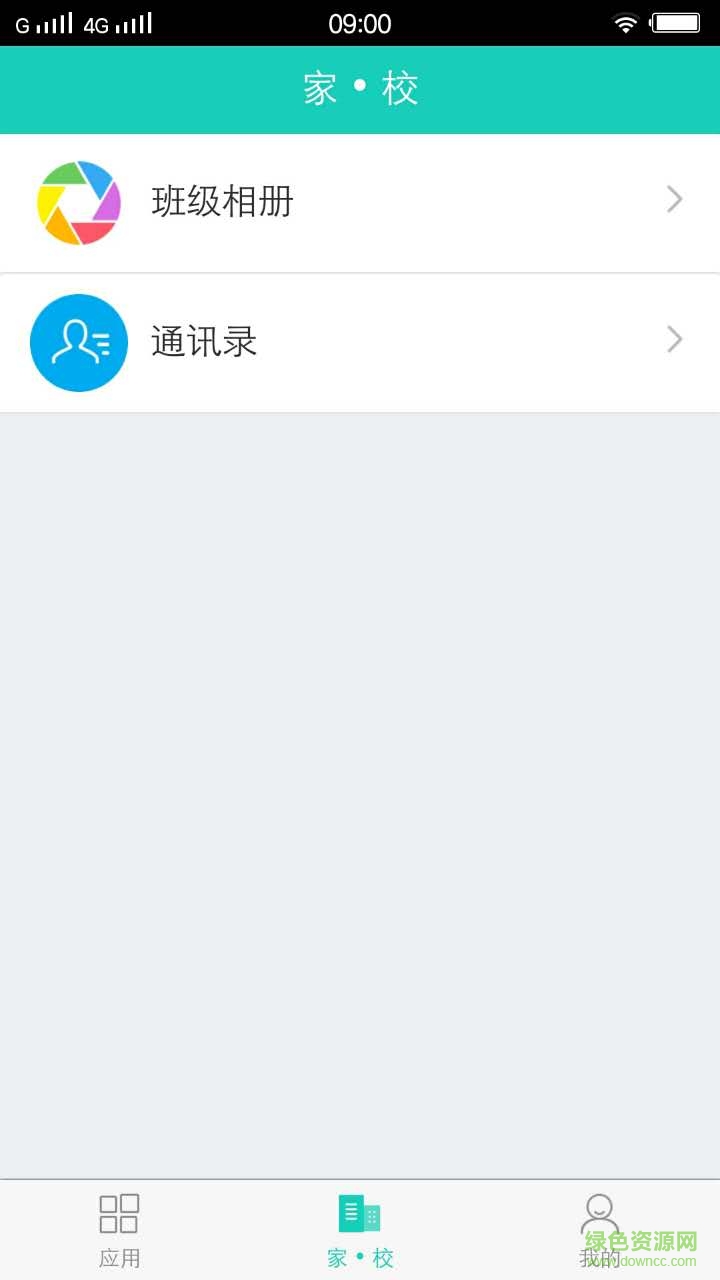Tap the blue 通讯录 contacts icon
This screenshot has height=1280, width=720.
pos(79,342)
